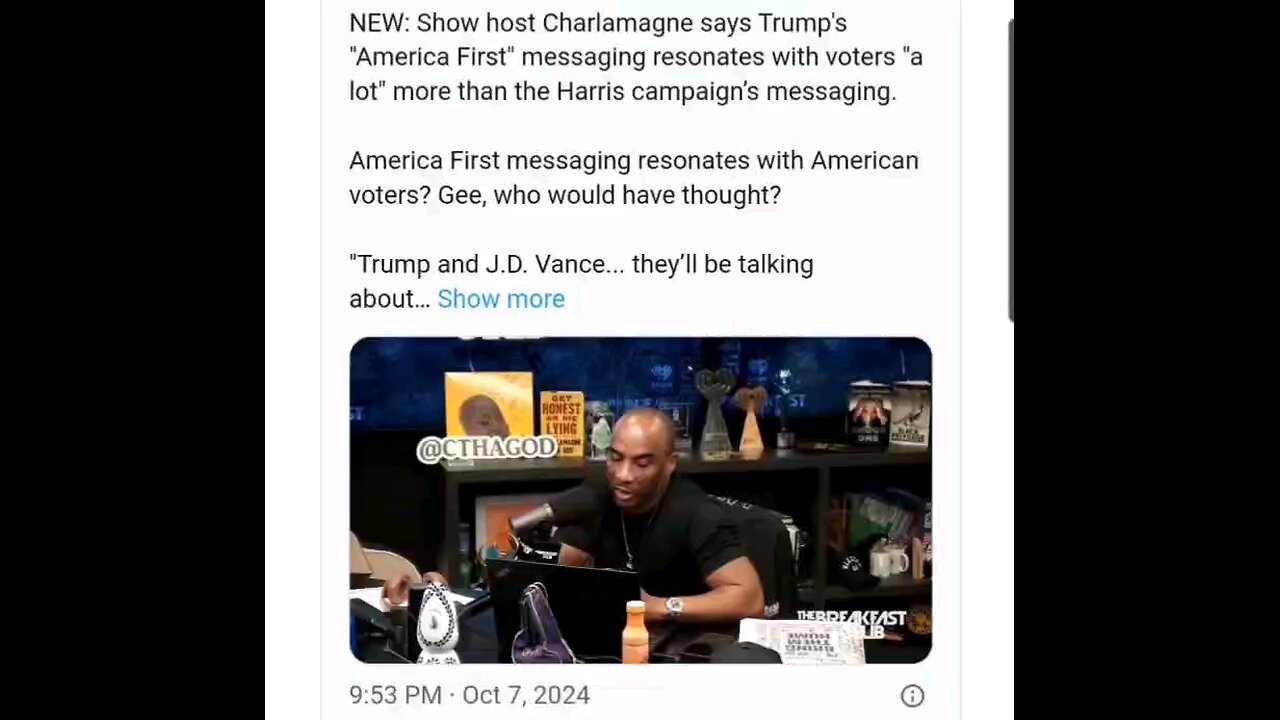The width and height of the screenshot is (1280, 720).
Task: Open the info icon beside timestamp
Action: (x=912, y=696)
